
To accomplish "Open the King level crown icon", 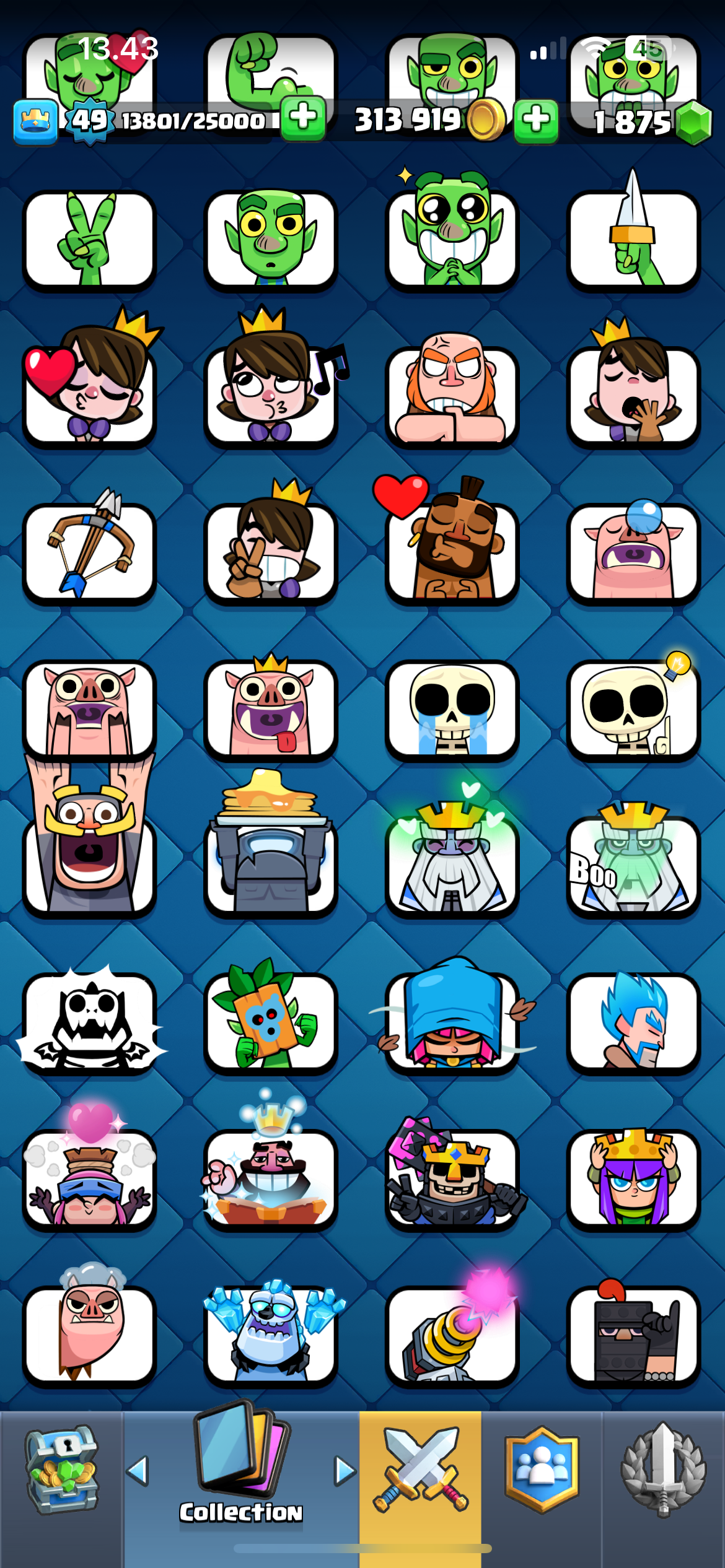I will pos(35,121).
